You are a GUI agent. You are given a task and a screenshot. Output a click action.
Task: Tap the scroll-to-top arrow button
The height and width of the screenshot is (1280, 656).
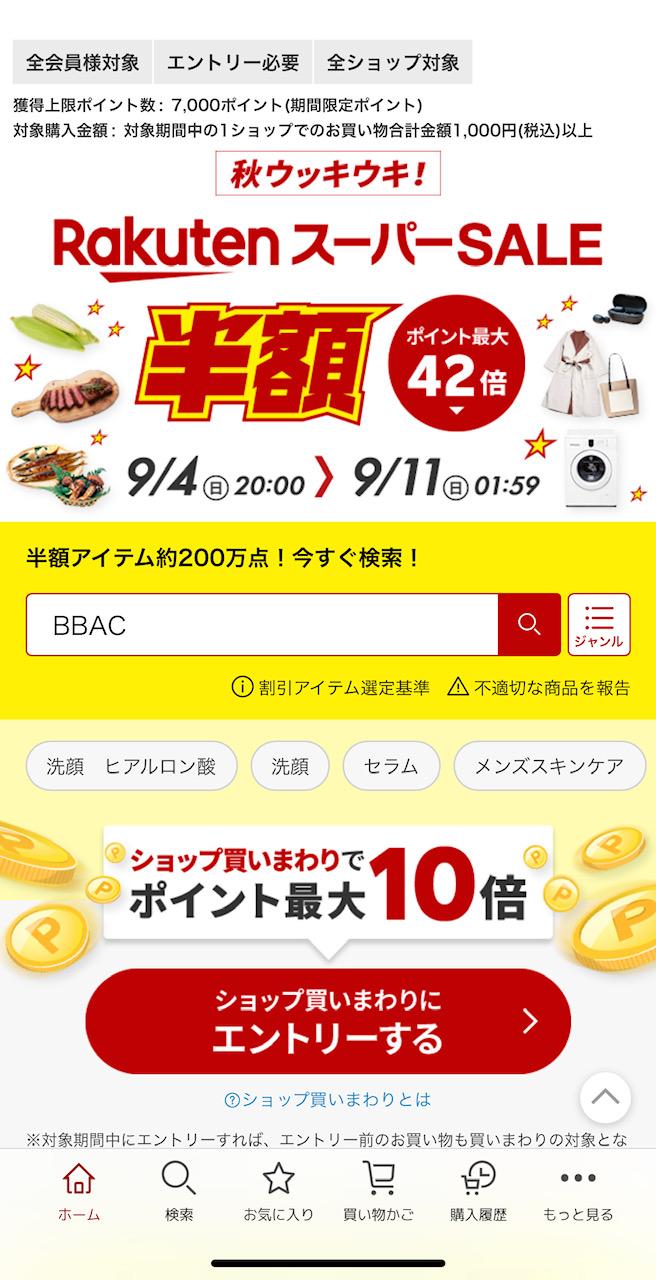coord(605,1097)
